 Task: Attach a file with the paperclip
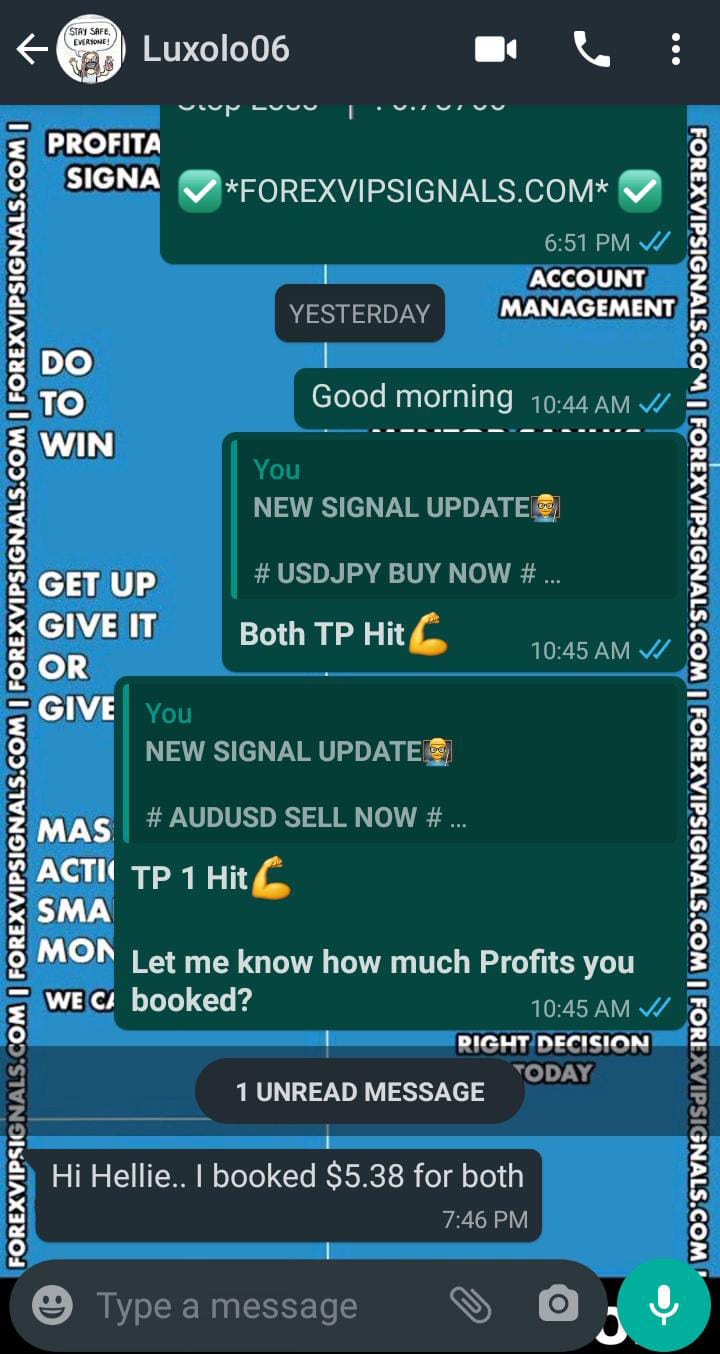(x=470, y=1304)
